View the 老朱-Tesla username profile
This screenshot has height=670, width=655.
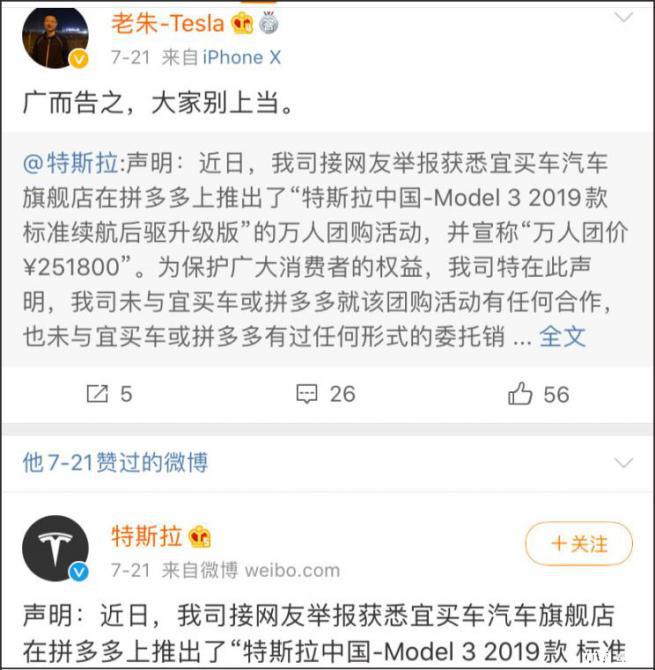(x=166, y=22)
